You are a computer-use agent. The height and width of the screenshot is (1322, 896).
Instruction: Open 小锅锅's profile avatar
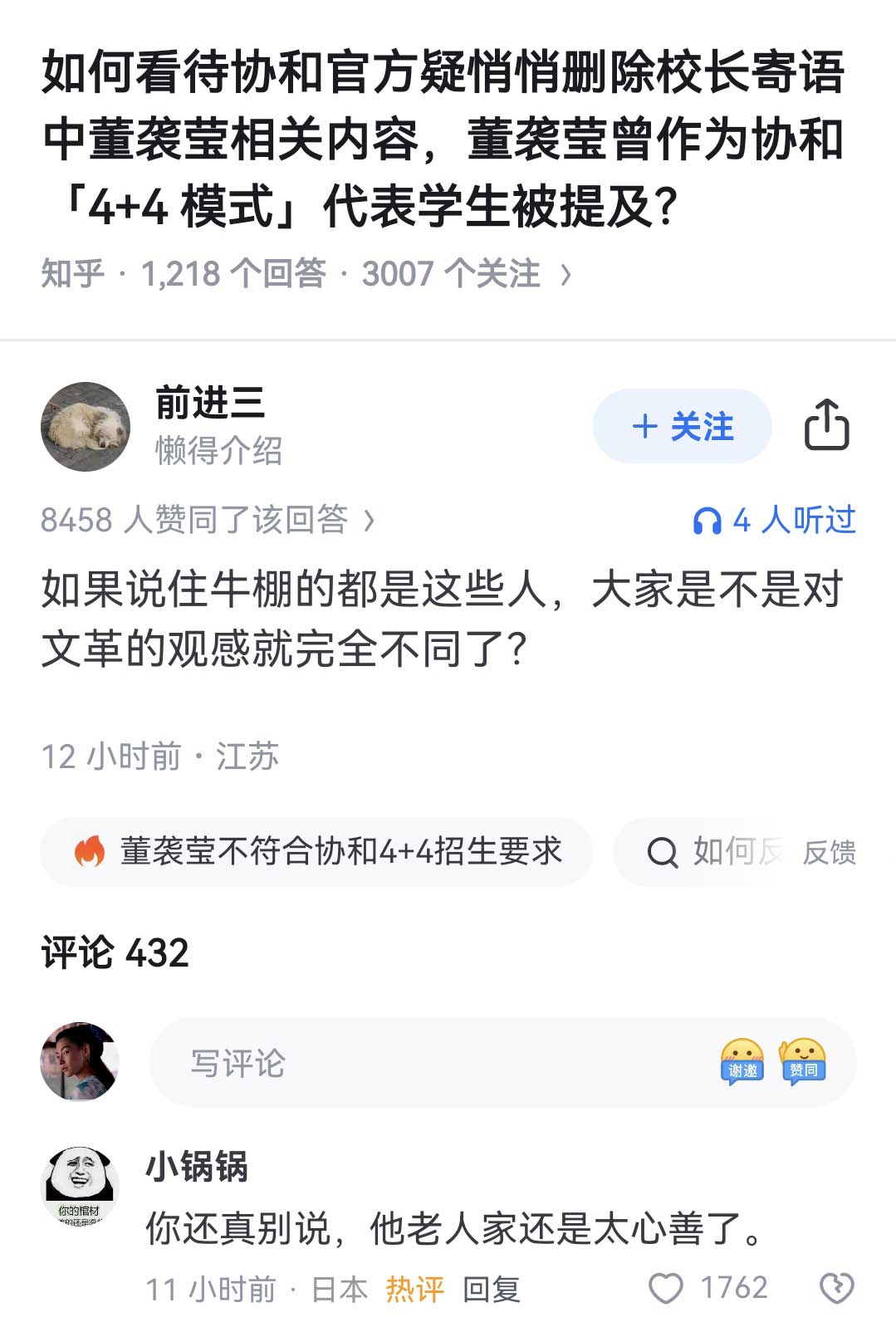tap(81, 1186)
